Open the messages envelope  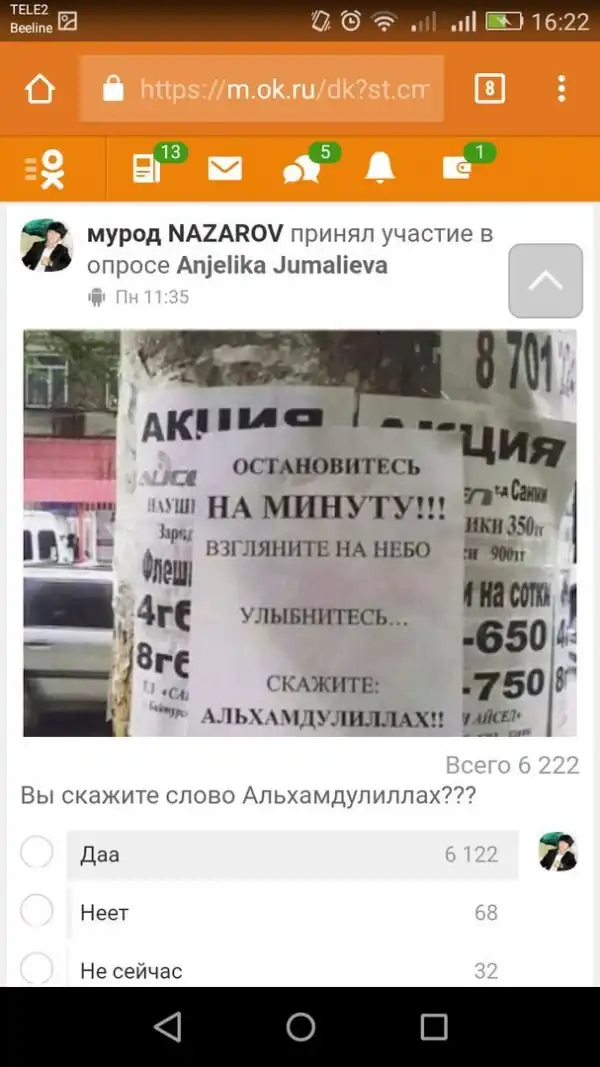click(225, 169)
